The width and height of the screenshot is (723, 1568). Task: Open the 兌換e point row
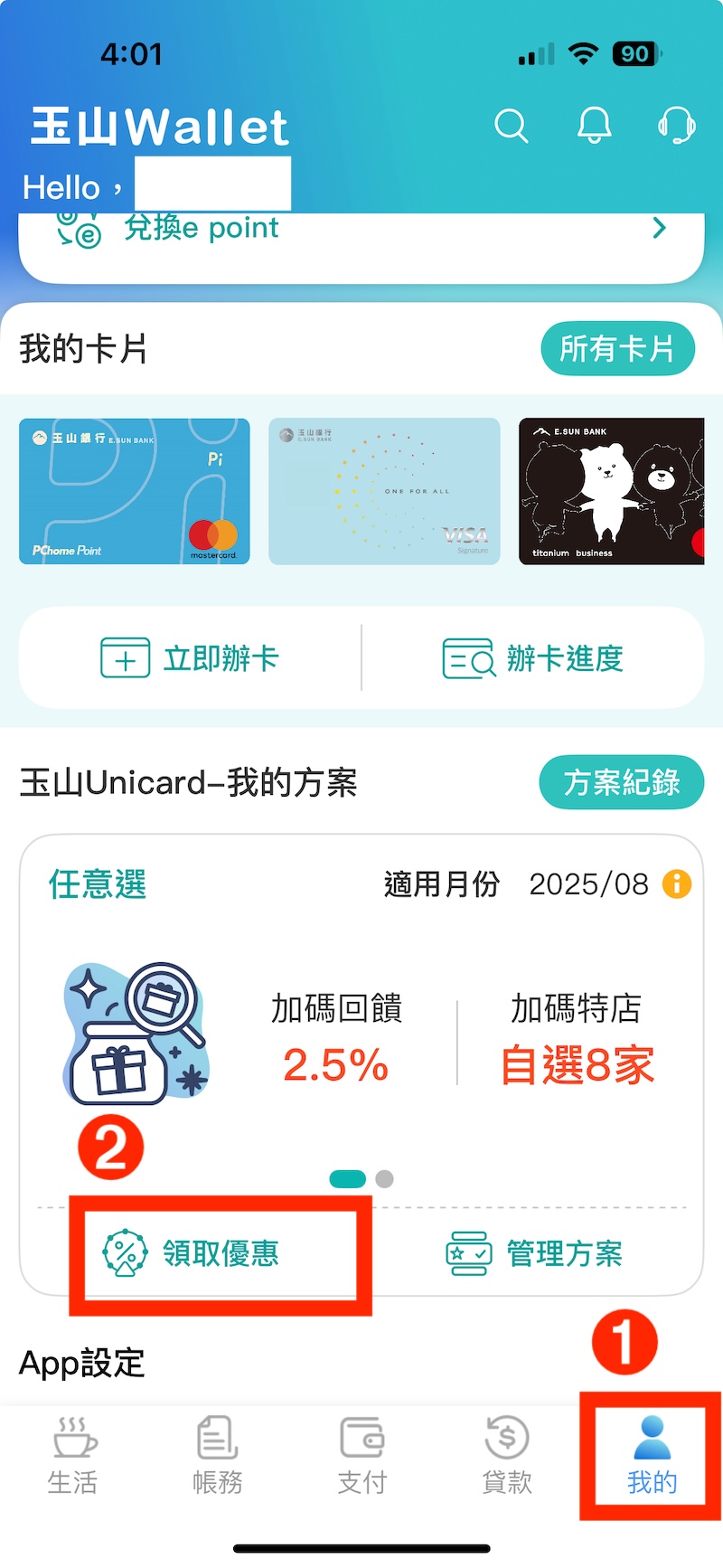361,230
